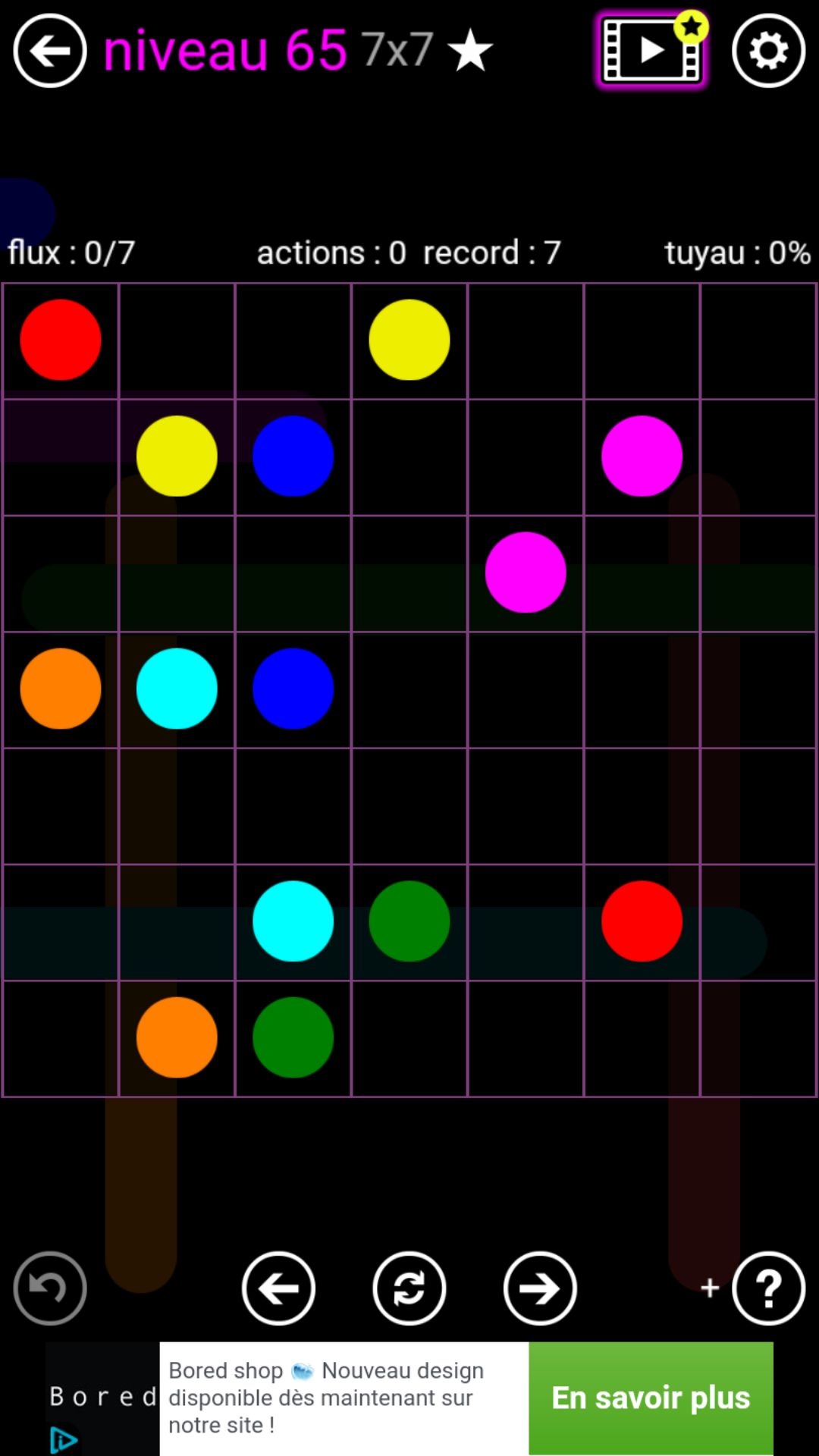Tap the green dot in the bottom row
This screenshot has height=1456, width=819.
click(293, 1037)
